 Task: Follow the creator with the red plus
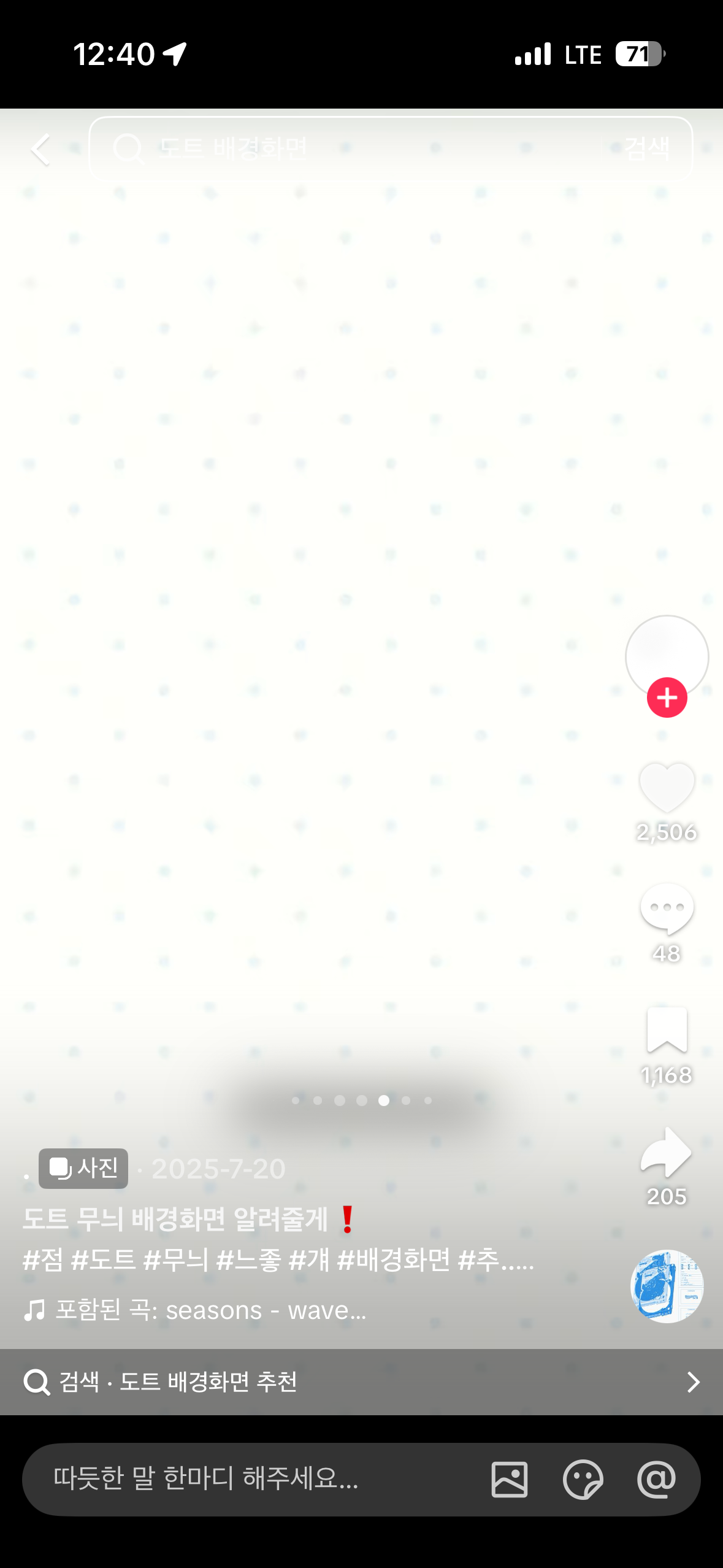coord(667,698)
